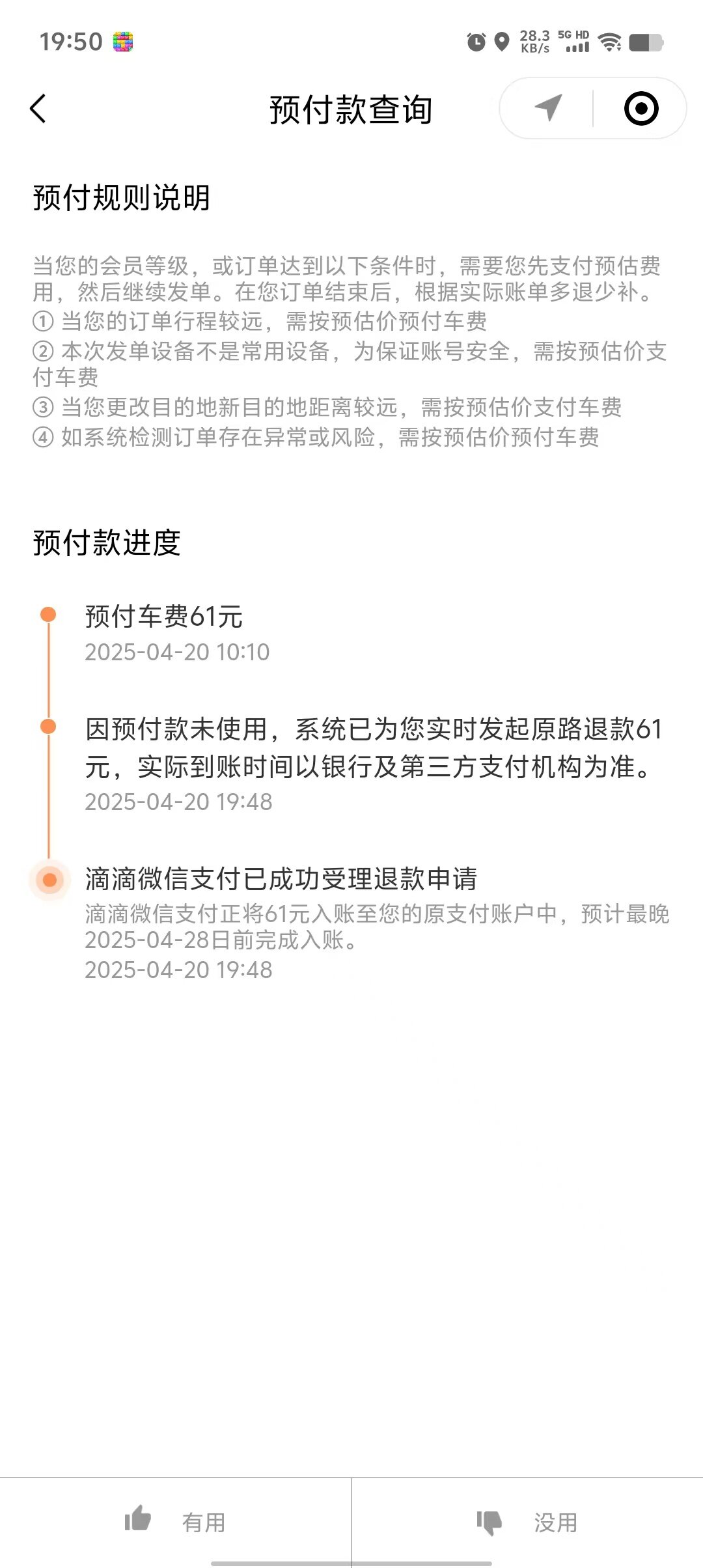Rate this page as 没用

tap(527, 1522)
